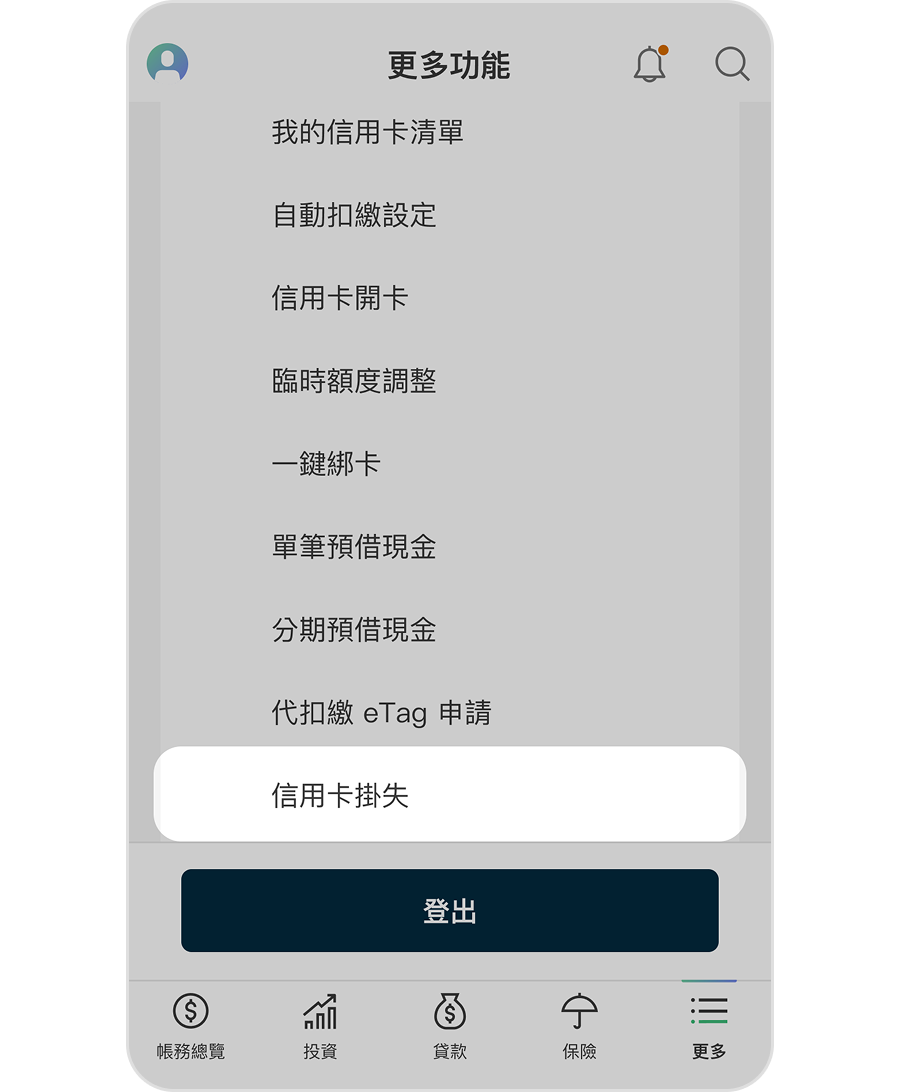
Task: Tap the highlighted 信用卡掛失 row
Action: (x=450, y=795)
